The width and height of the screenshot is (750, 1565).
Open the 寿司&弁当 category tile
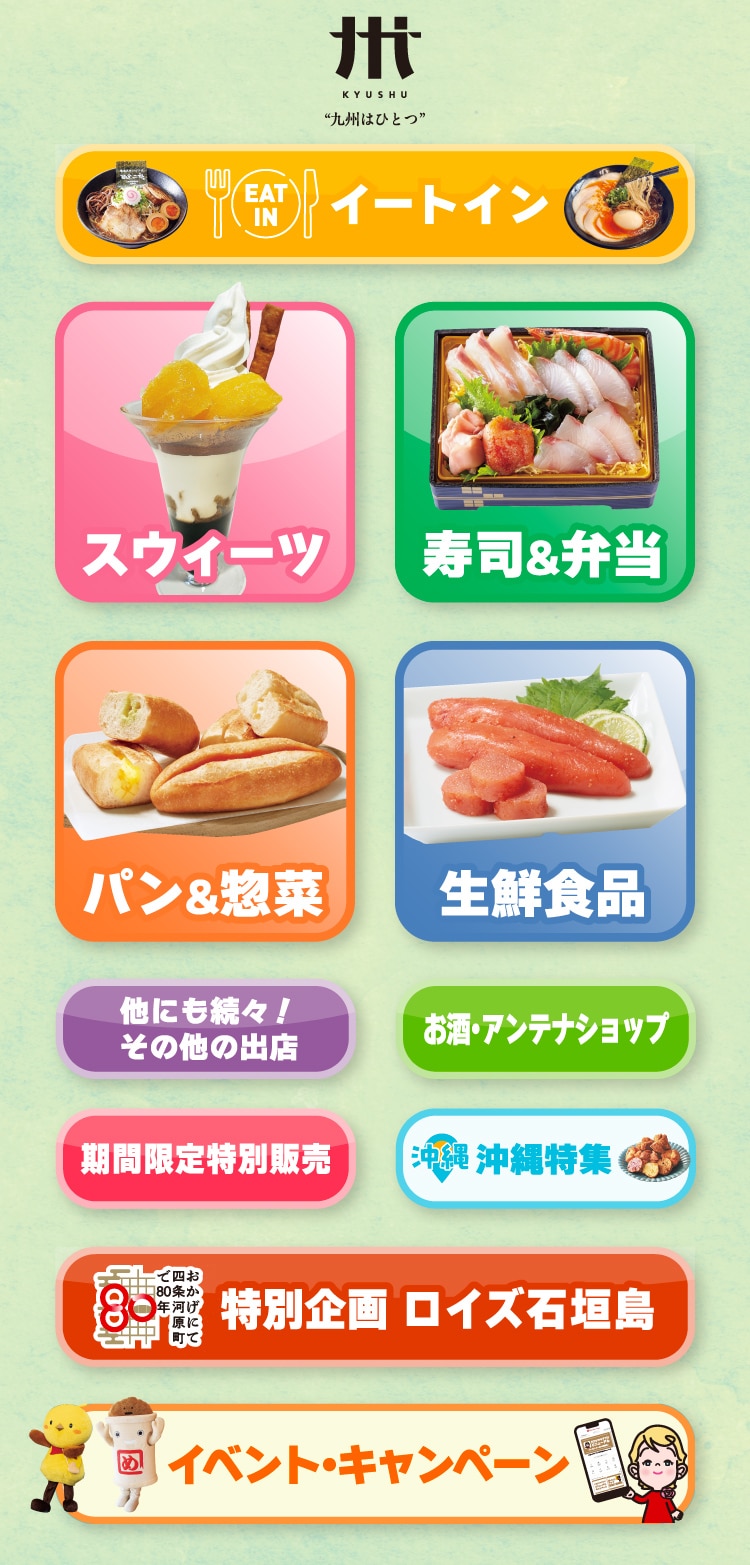pos(545,452)
